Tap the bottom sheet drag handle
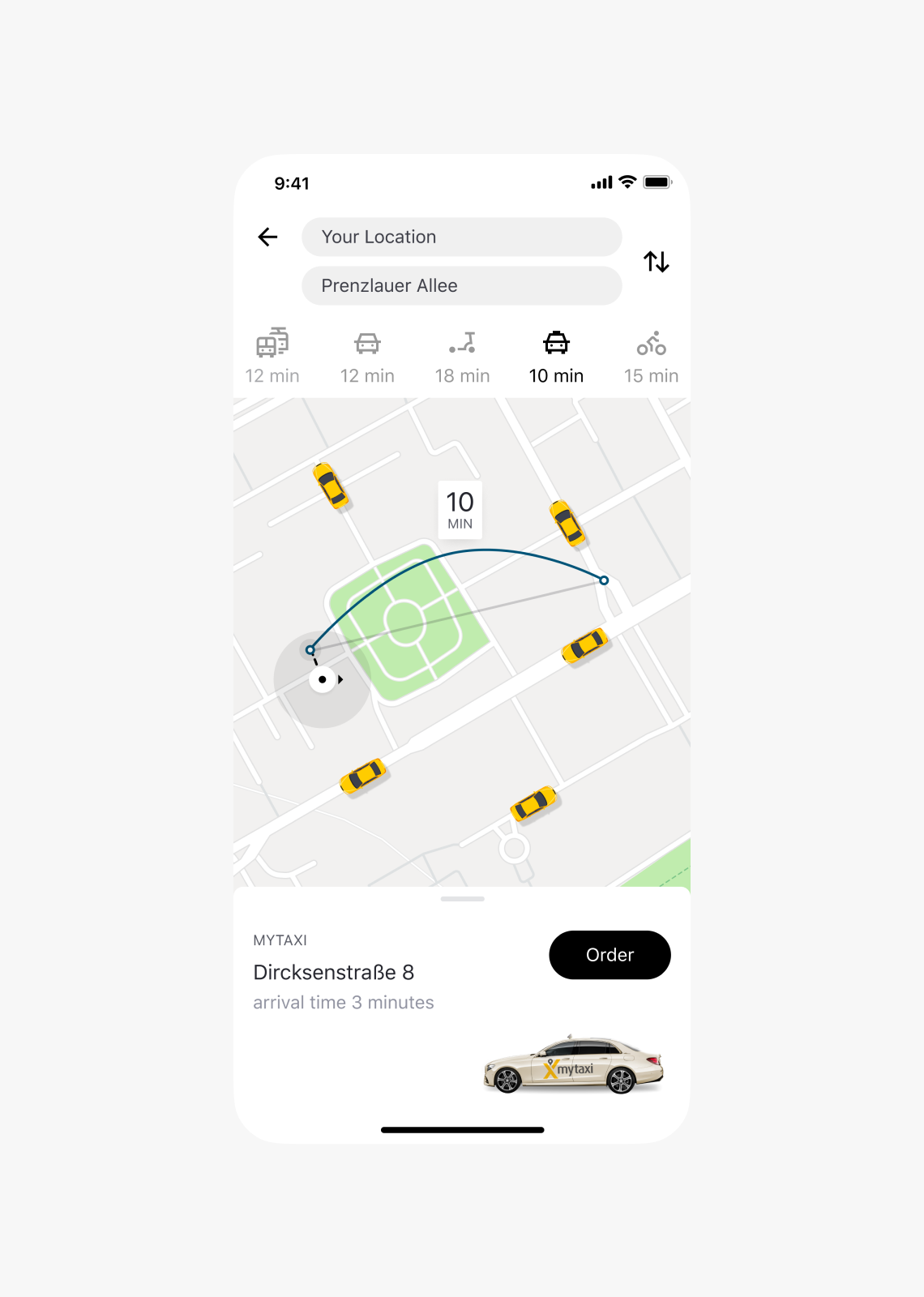Screen dimensions: 924x1297 pos(462,899)
